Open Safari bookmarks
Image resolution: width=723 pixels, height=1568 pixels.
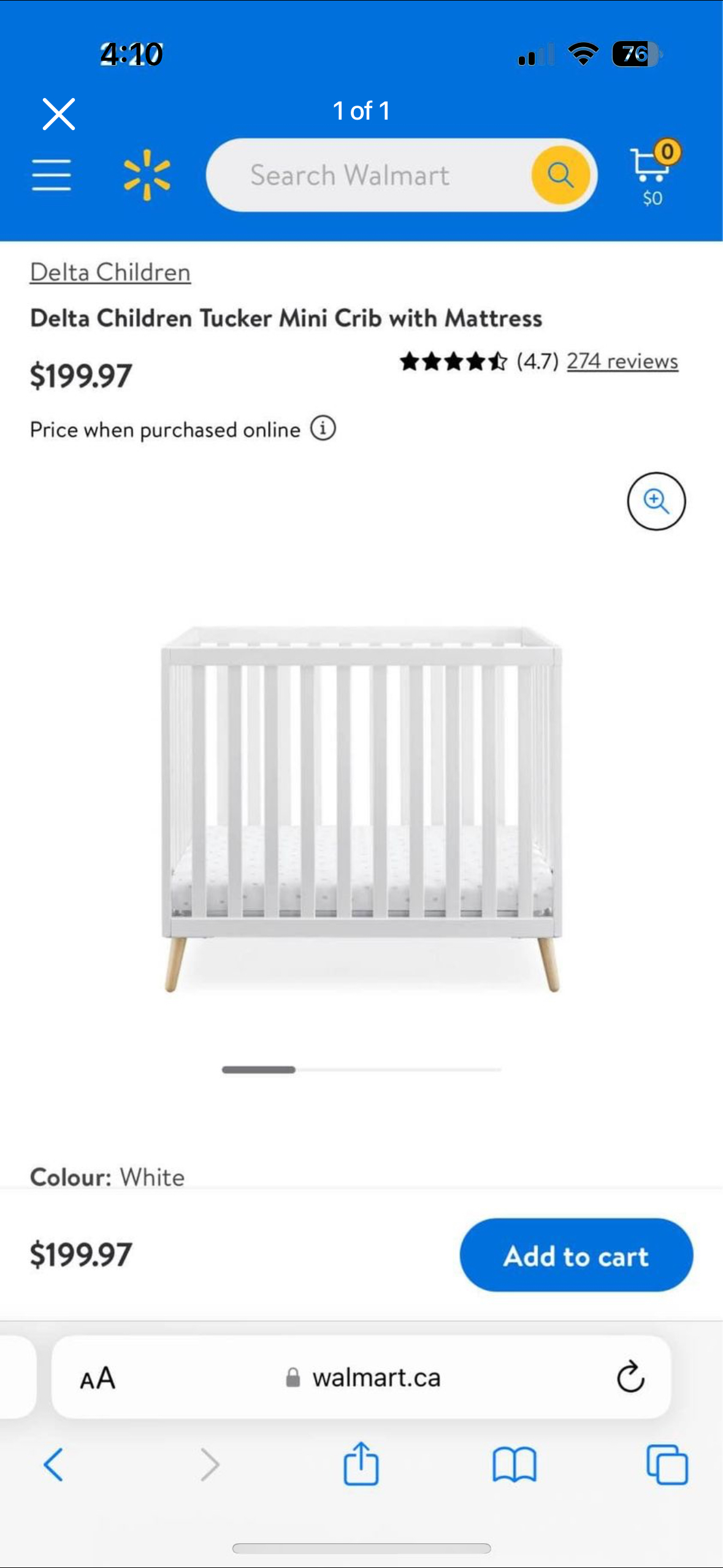tap(514, 1464)
